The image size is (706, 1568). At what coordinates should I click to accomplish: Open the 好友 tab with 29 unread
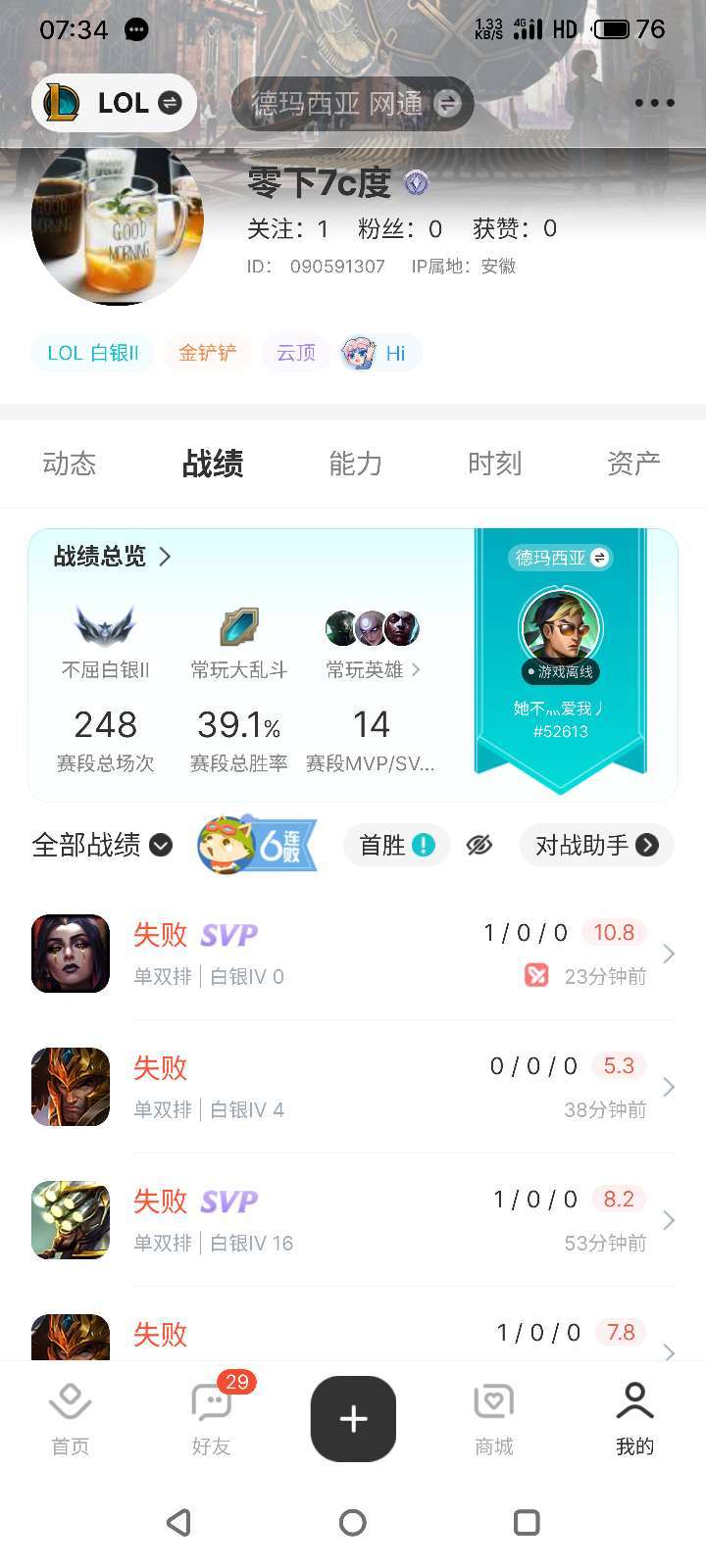[211, 1418]
